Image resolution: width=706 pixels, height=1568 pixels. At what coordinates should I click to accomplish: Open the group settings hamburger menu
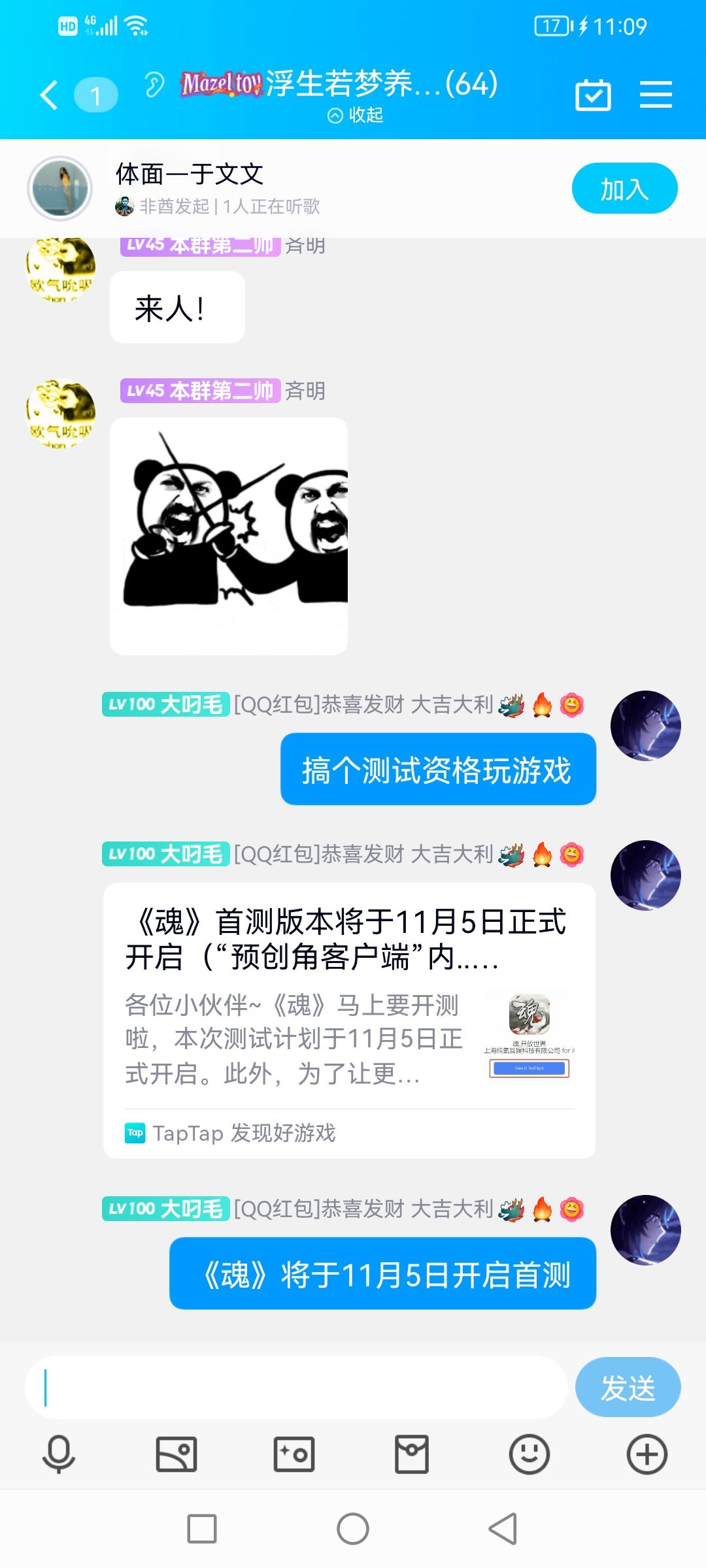[x=656, y=93]
